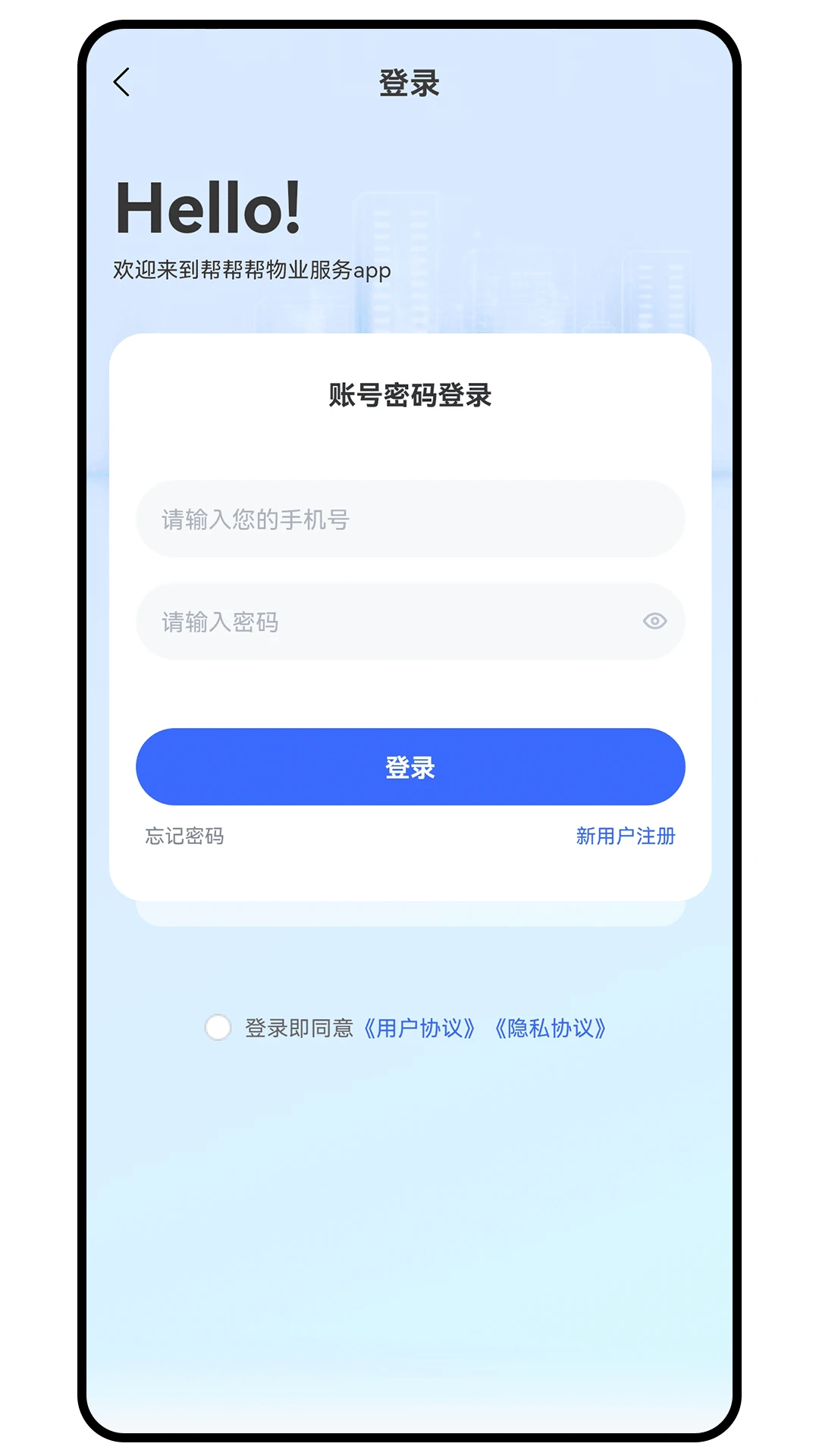Viewport: 819px width, 1456px height.
Task: Check the agreement consent circle
Action: (218, 1028)
